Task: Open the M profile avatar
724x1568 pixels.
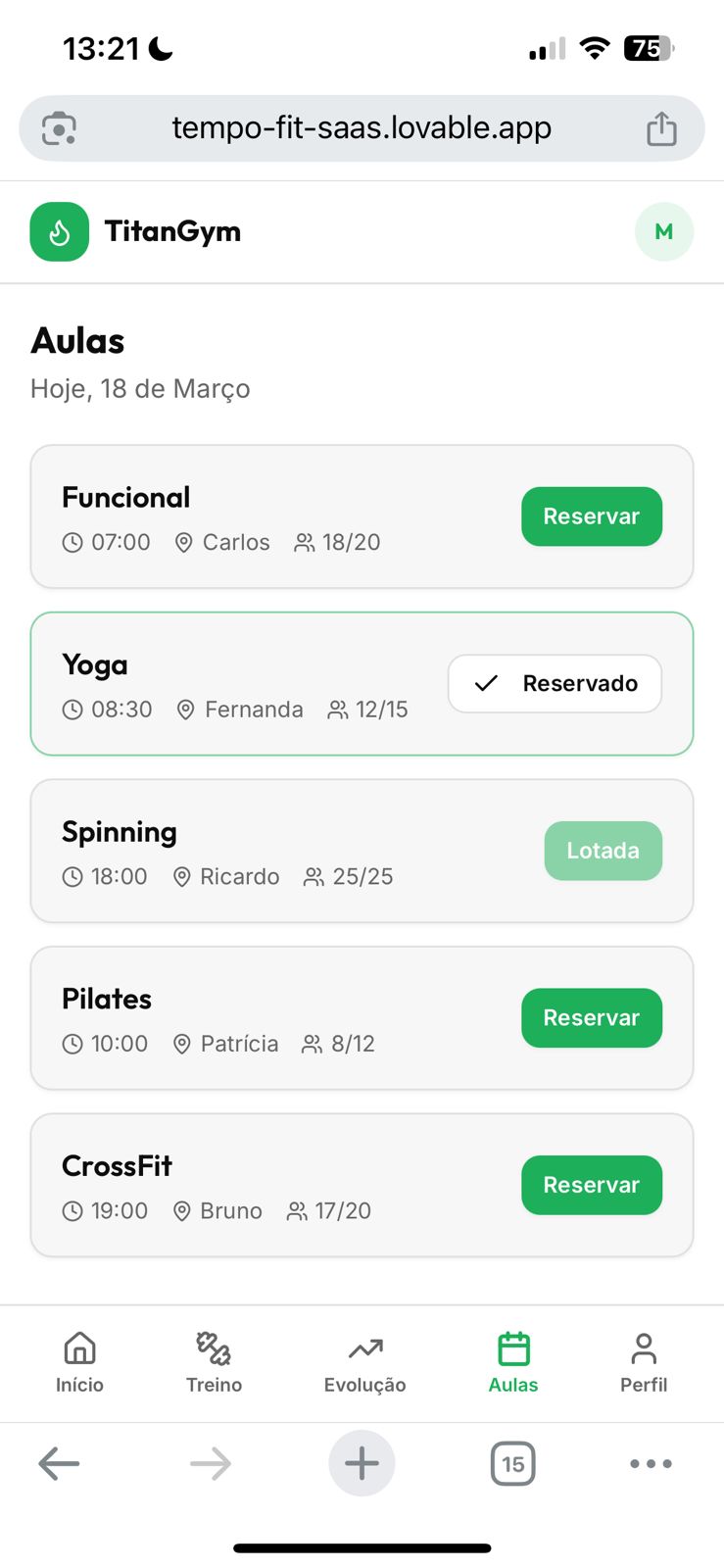Action: [x=663, y=232]
